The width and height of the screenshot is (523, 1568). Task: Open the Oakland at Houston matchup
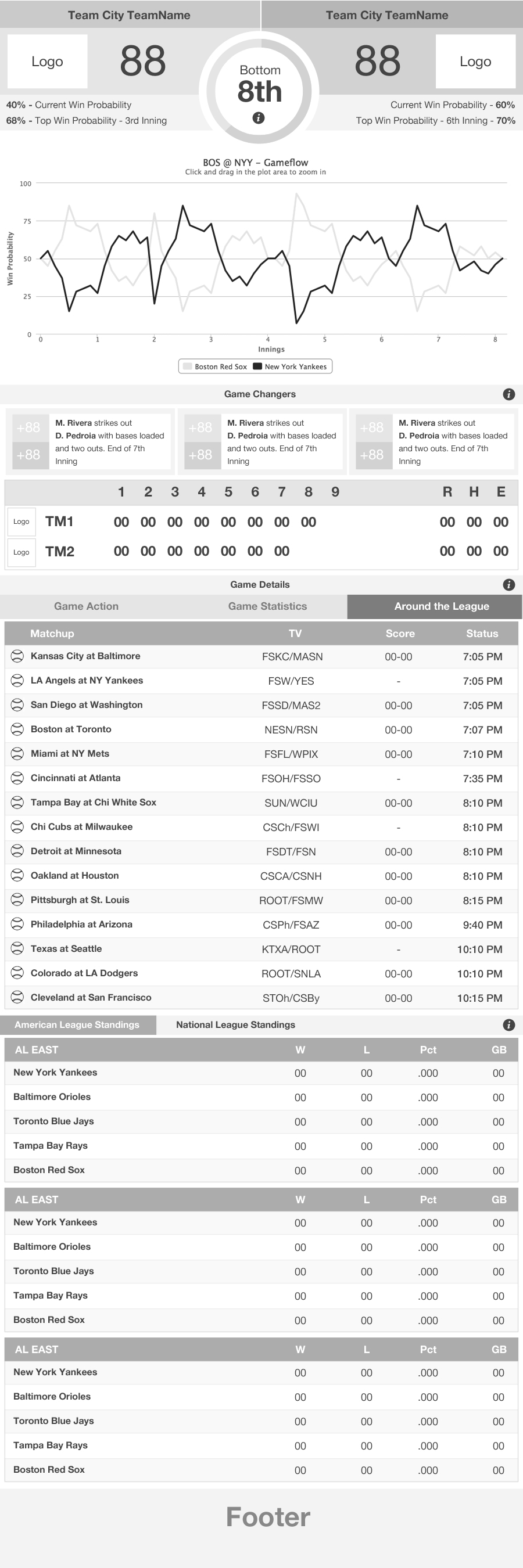pyautogui.click(x=74, y=875)
